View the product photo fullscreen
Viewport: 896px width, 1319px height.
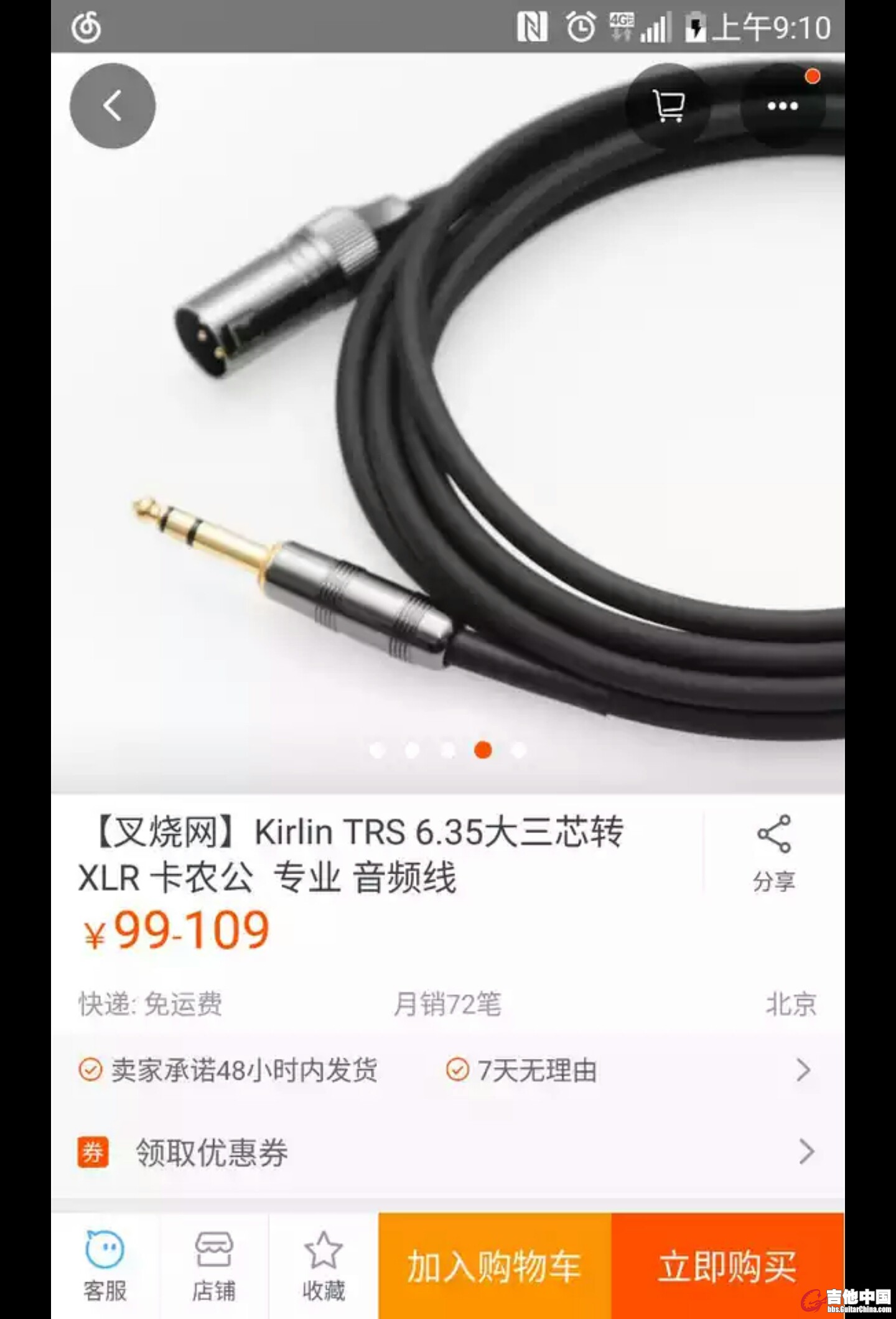(448, 423)
